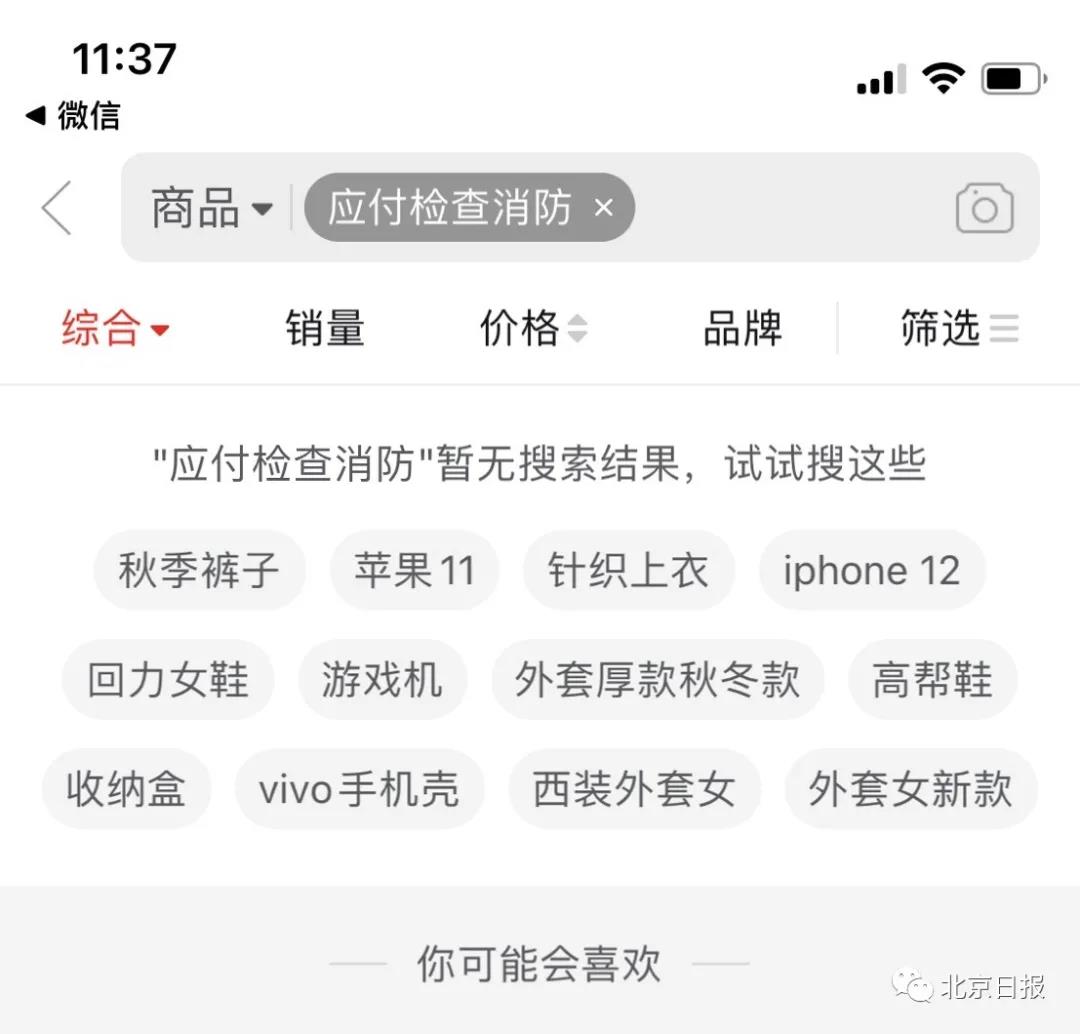Switch to the 品牌 filter tab
The image size is (1080, 1034).
[x=742, y=328]
